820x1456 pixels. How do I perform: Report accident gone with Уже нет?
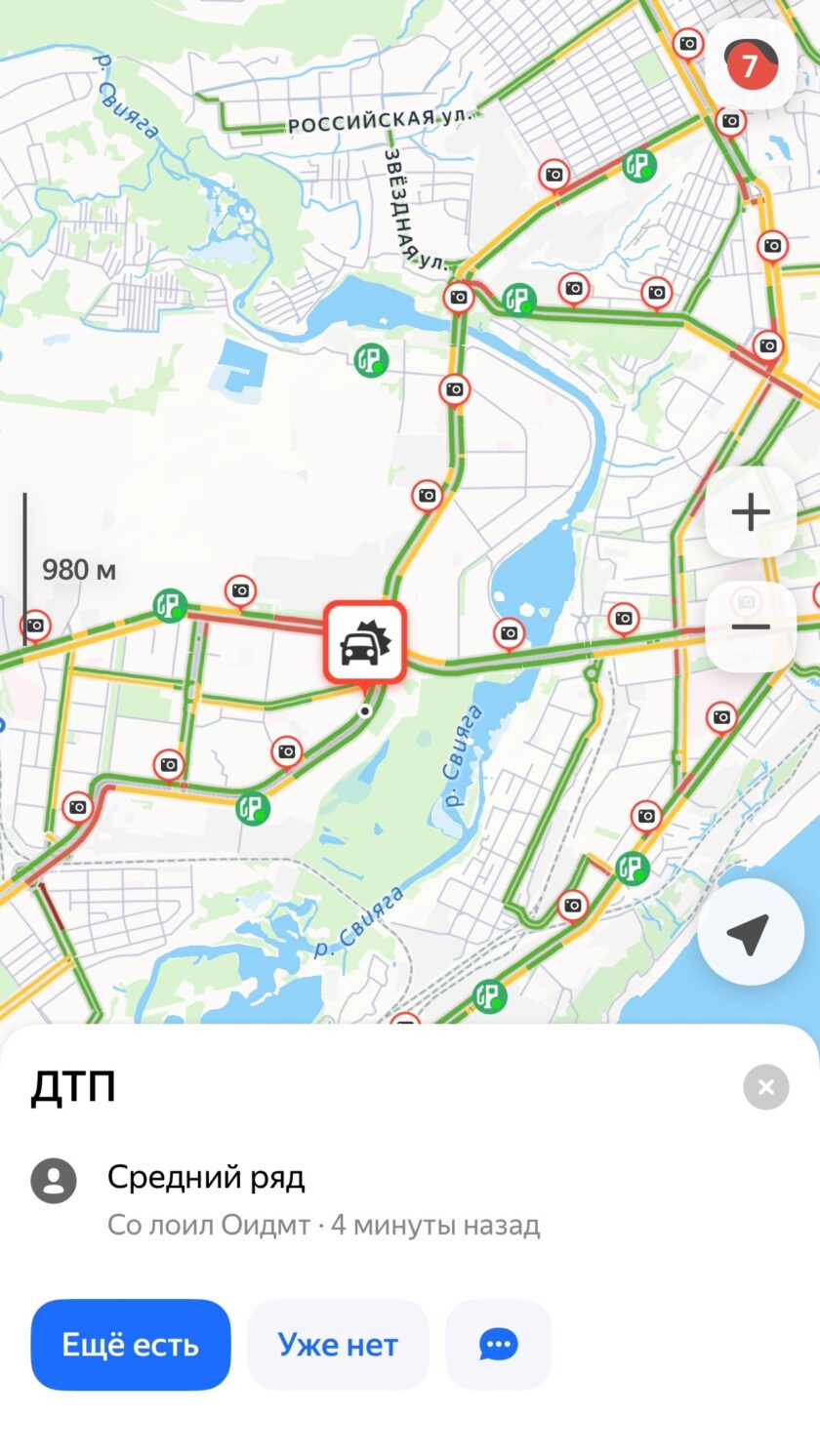(338, 1344)
